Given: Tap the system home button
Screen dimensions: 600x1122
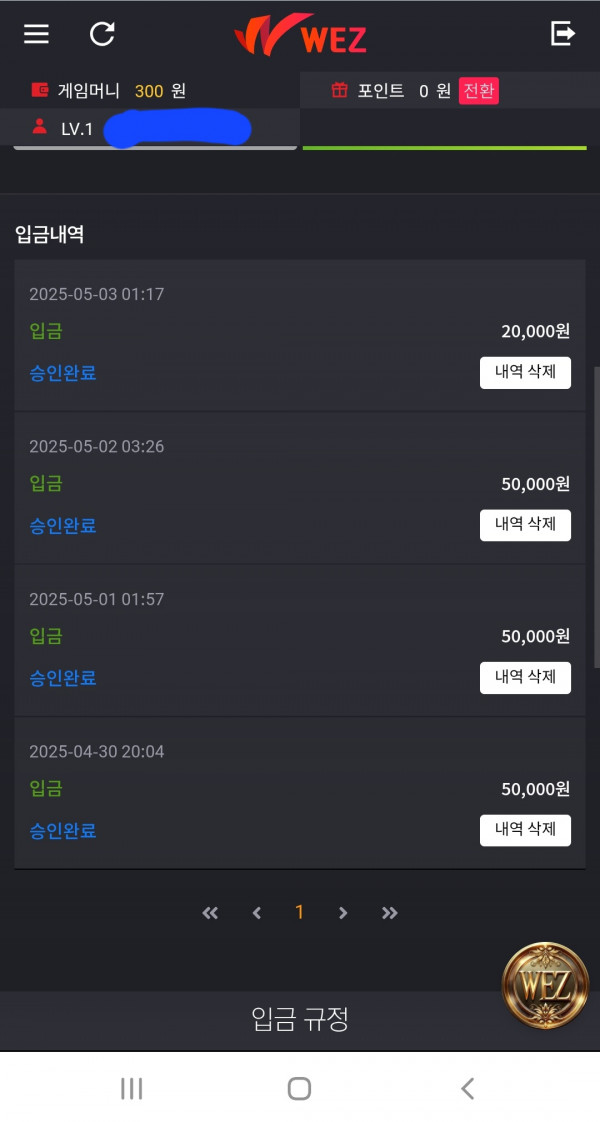Looking at the screenshot, I should click(299, 1088).
